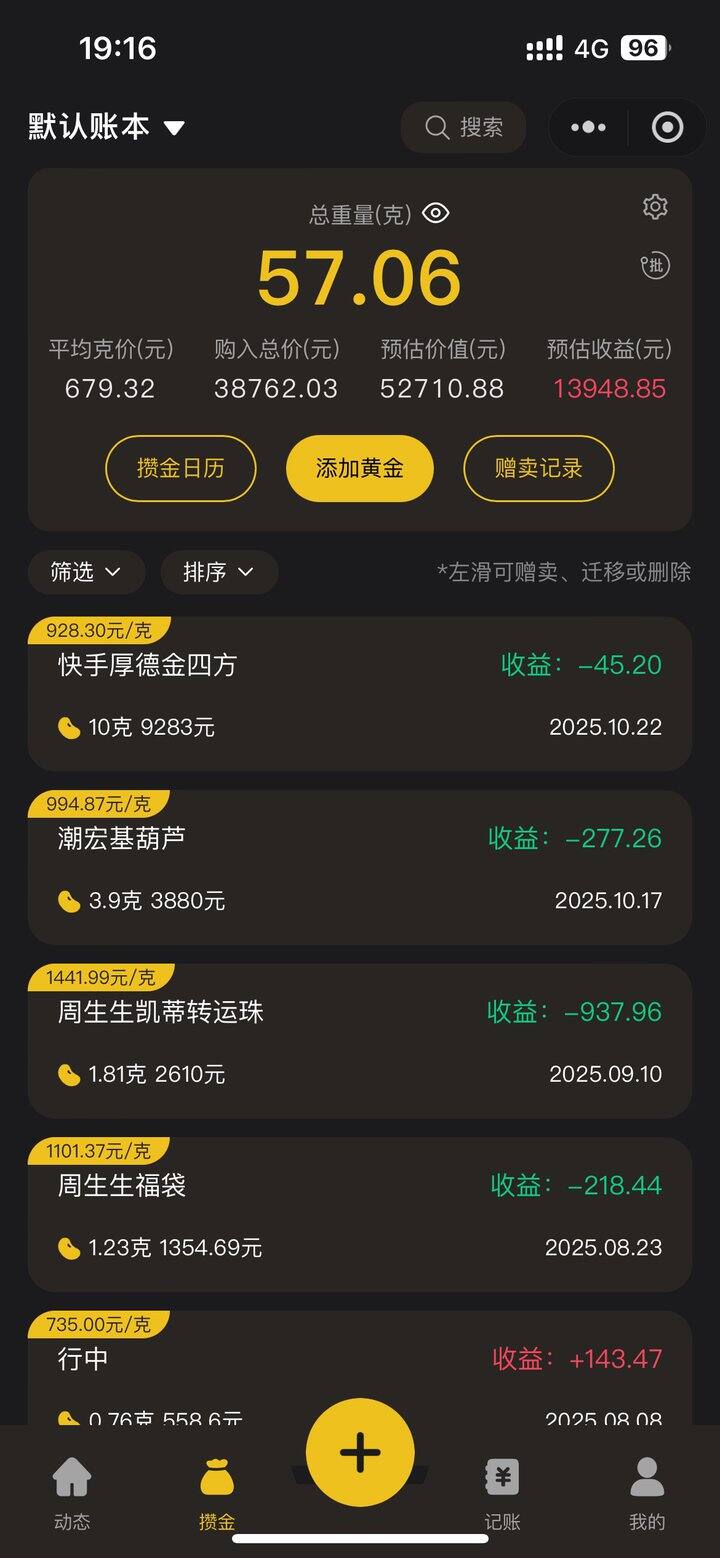Select the 周生生凯蒂转运珠 record
This screenshot has width=720, height=1558.
click(360, 1042)
